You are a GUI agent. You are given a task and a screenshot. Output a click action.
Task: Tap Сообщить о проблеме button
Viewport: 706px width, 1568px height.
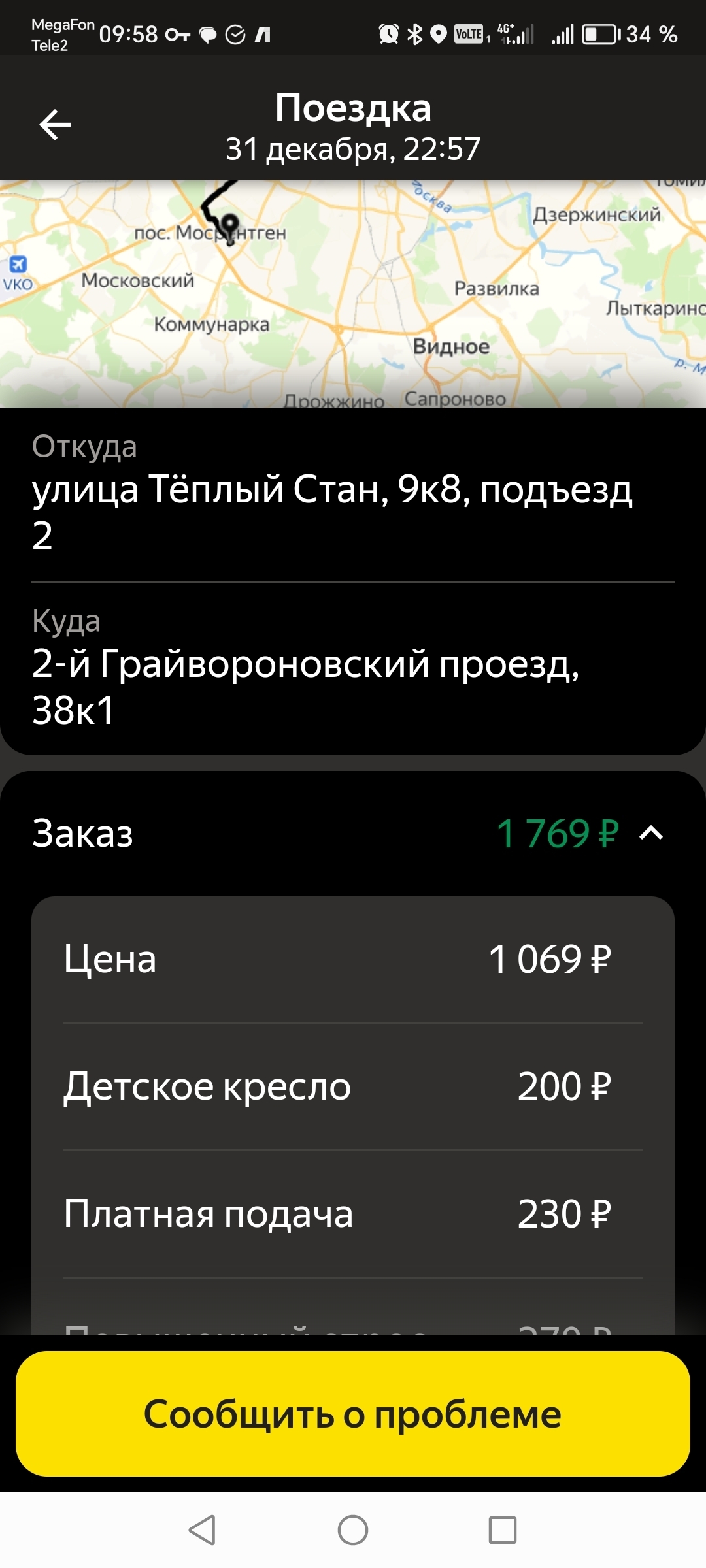[353, 1414]
